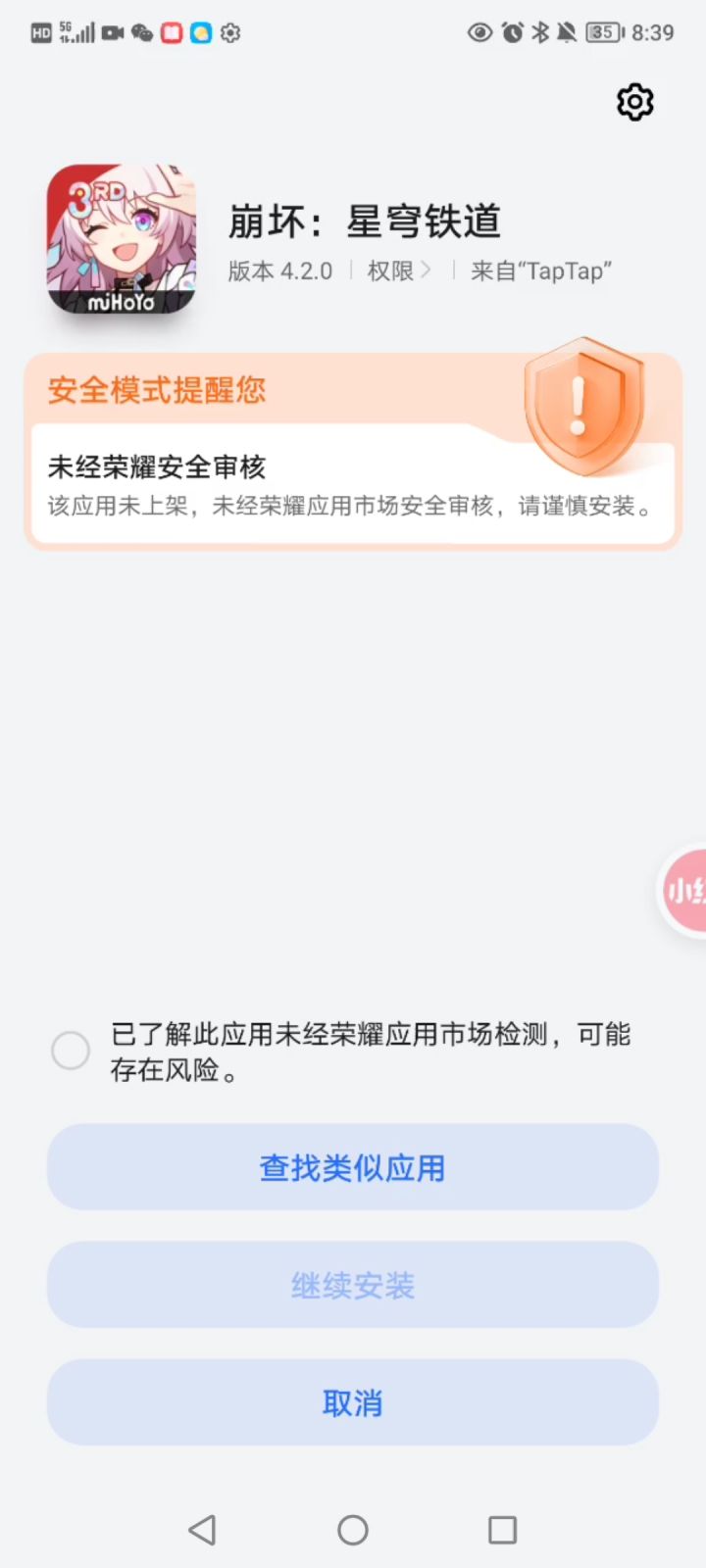Image resolution: width=706 pixels, height=1568 pixels.
Task: Tap the alarm clock icon in status bar
Action: [x=514, y=32]
